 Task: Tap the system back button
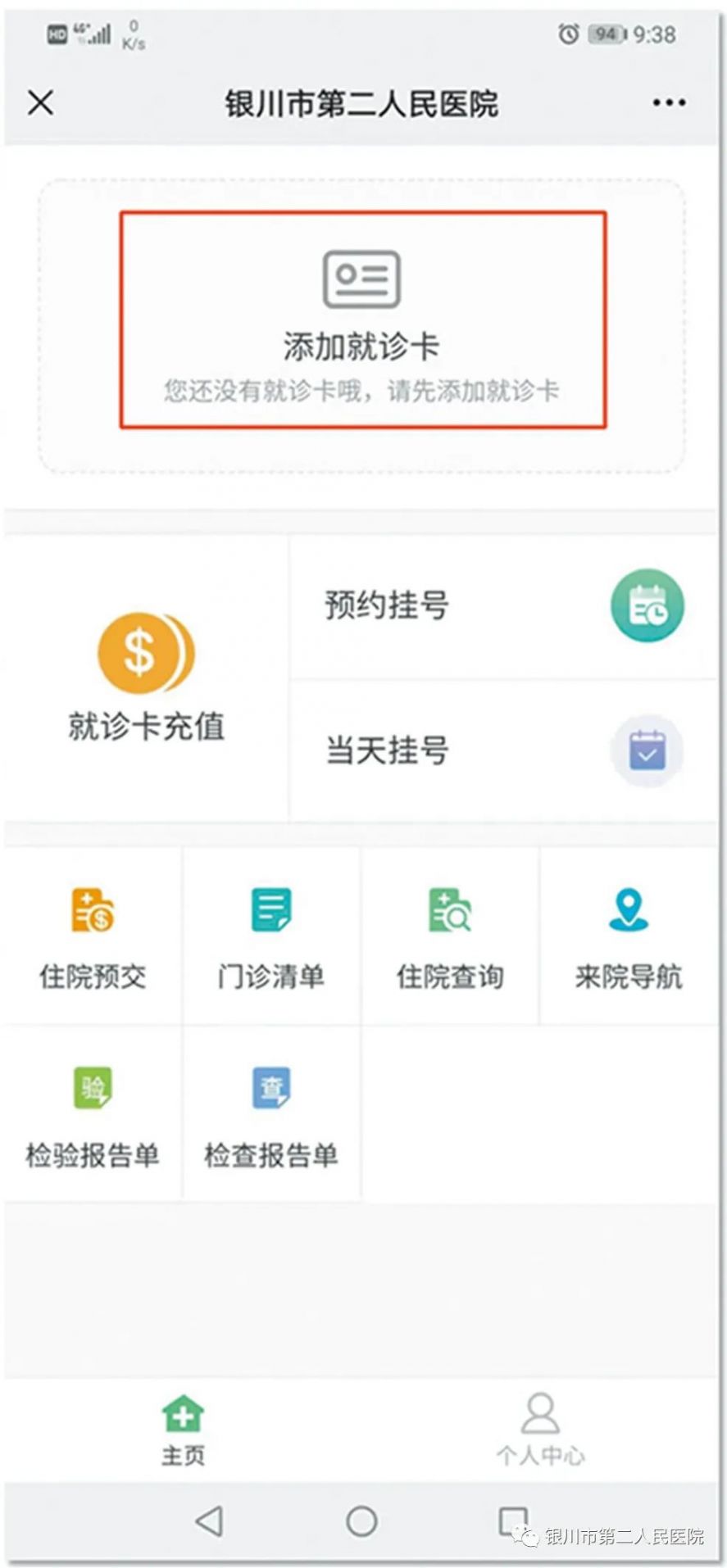click(x=209, y=1521)
